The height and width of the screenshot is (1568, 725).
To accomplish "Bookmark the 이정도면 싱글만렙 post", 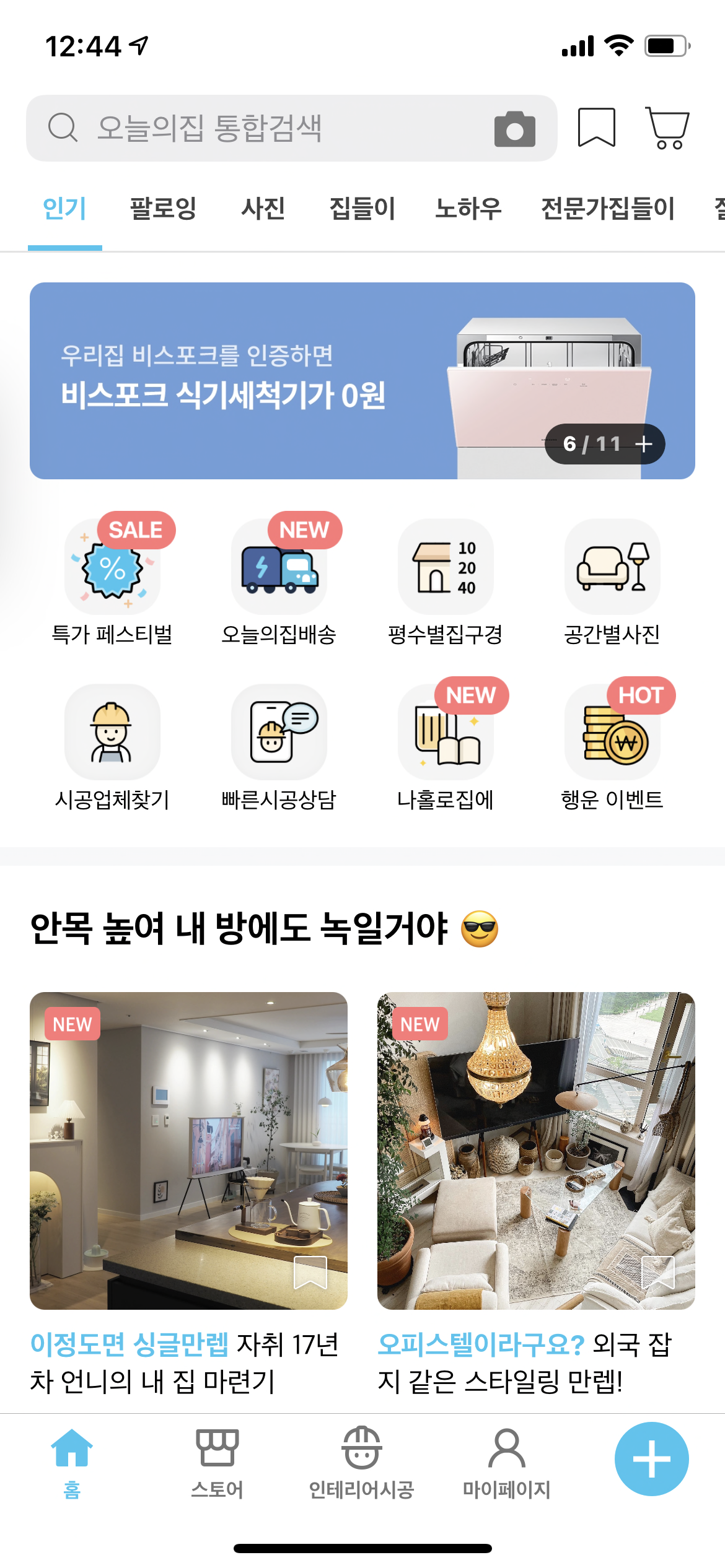I will (310, 1273).
